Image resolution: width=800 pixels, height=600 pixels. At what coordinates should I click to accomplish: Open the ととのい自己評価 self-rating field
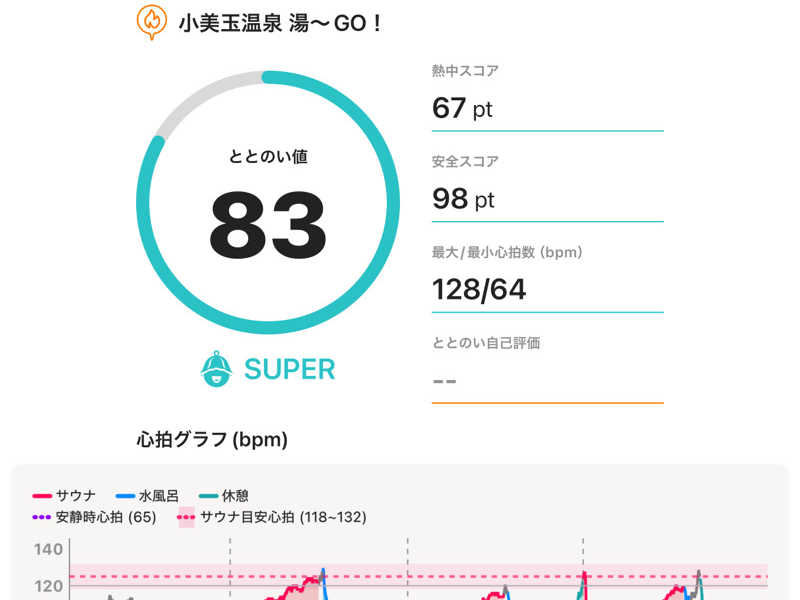pos(546,380)
